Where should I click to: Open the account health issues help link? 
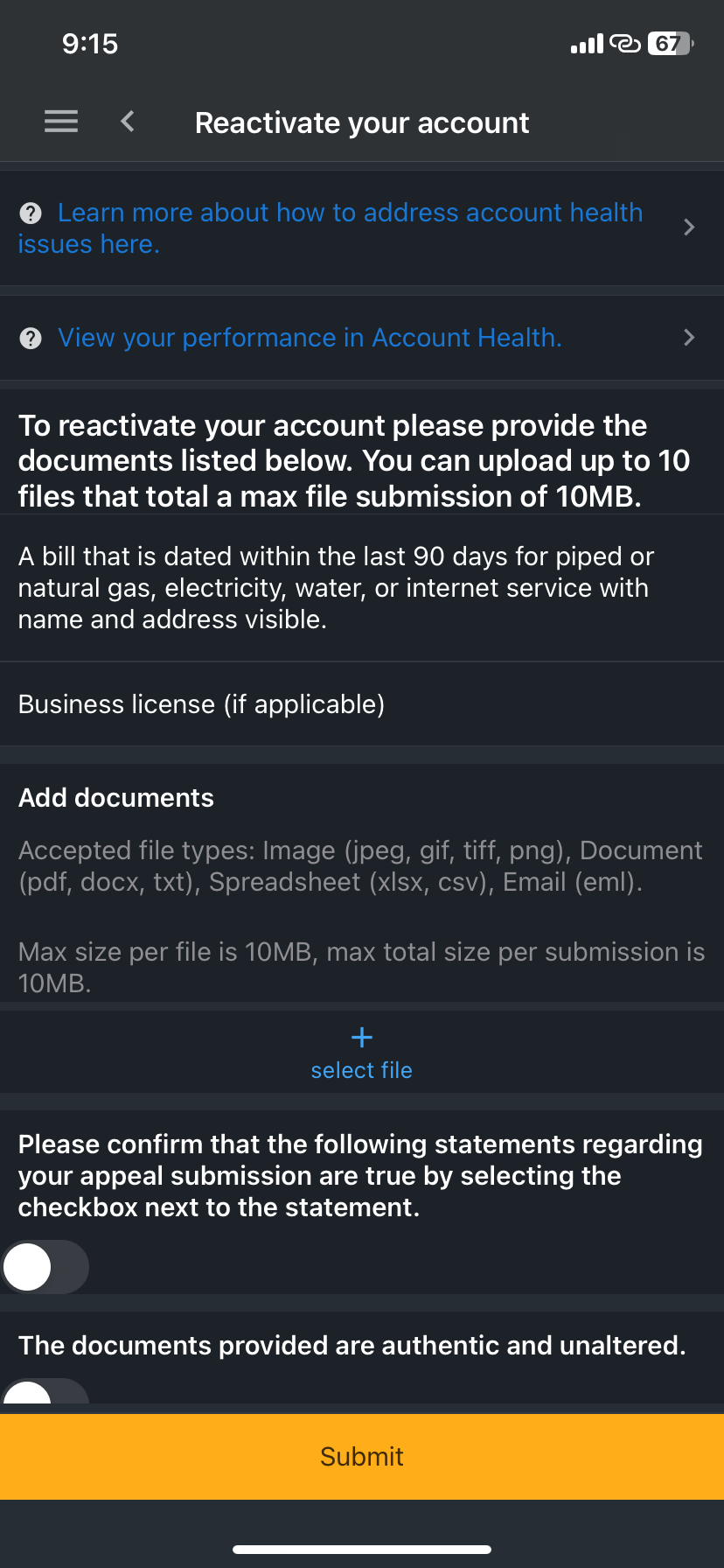point(362,227)
